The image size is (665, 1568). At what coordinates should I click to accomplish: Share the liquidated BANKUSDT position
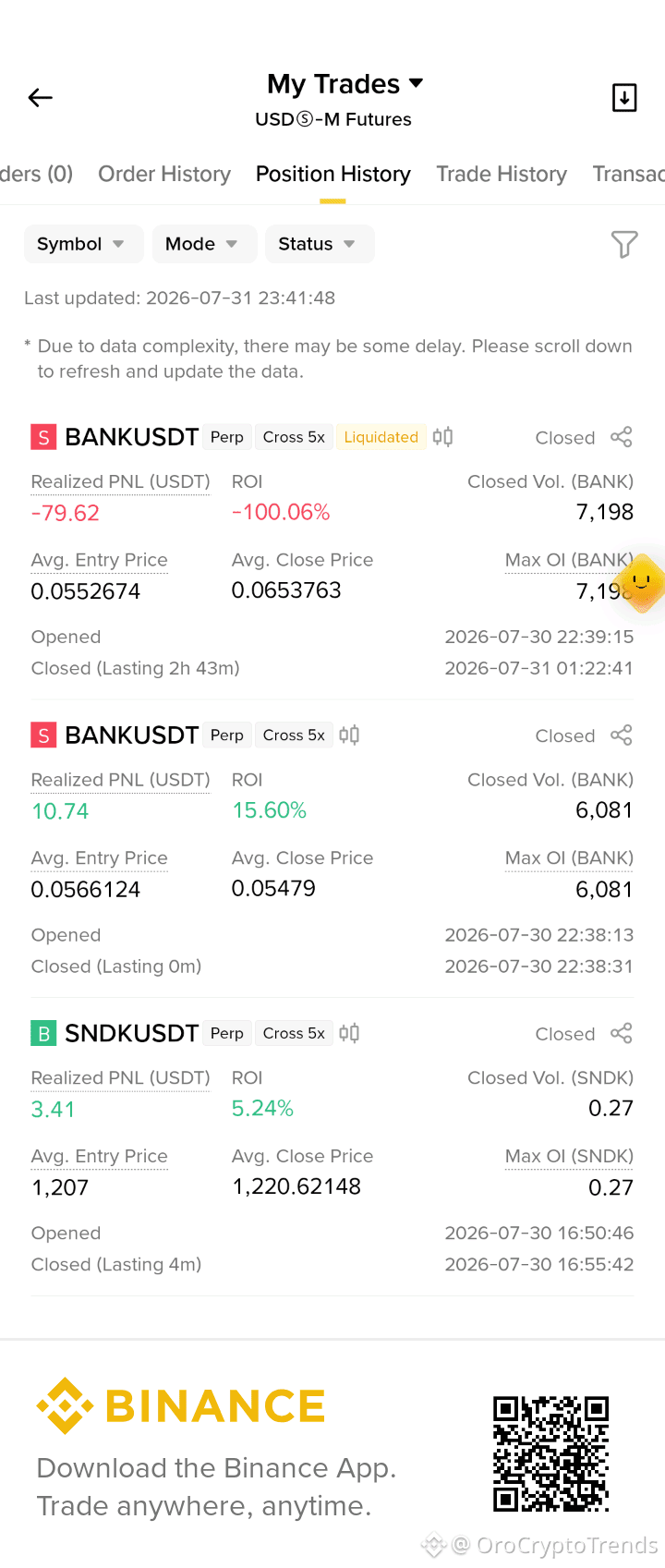[622, 437]
